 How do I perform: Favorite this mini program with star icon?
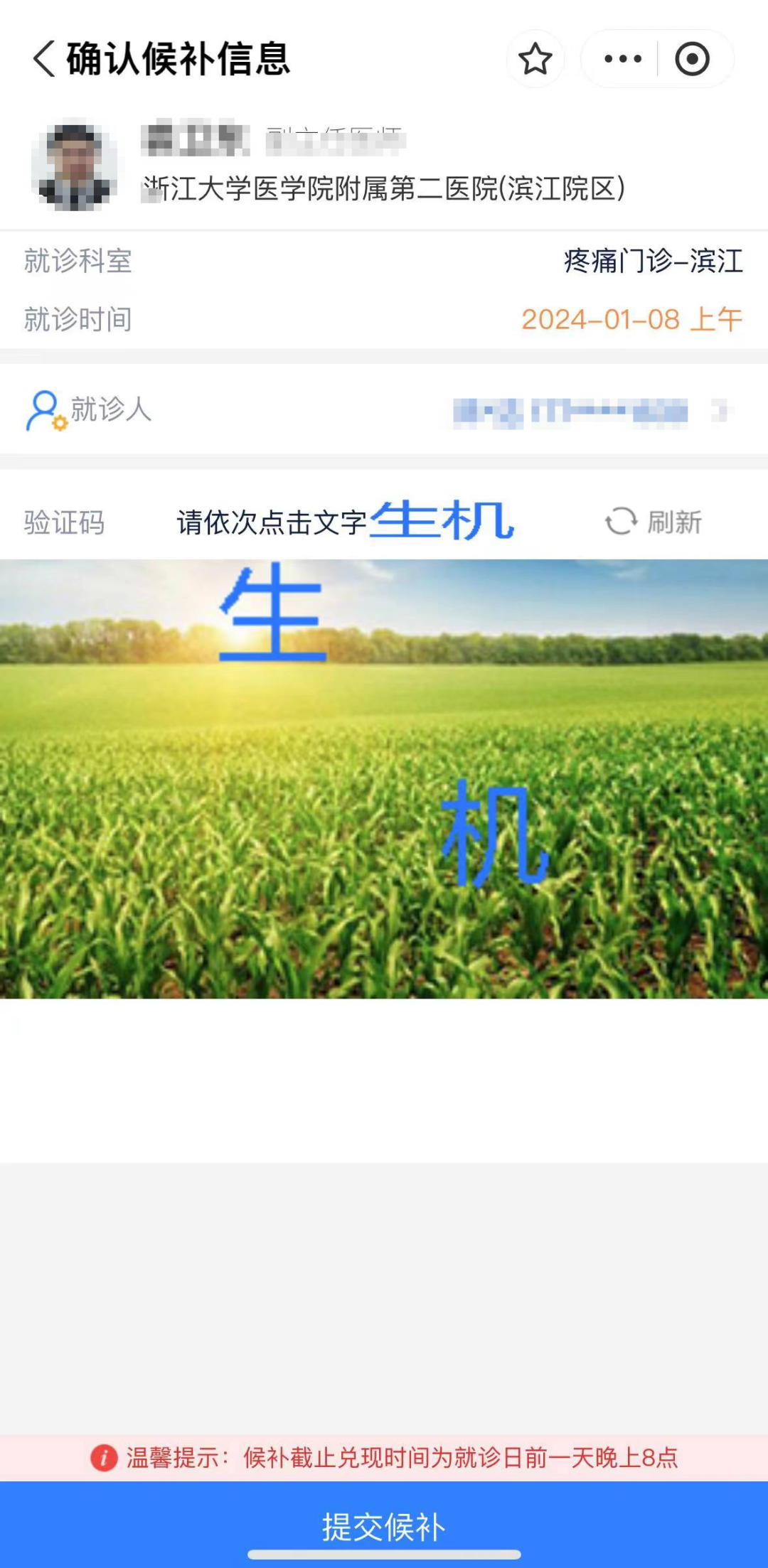535,59
